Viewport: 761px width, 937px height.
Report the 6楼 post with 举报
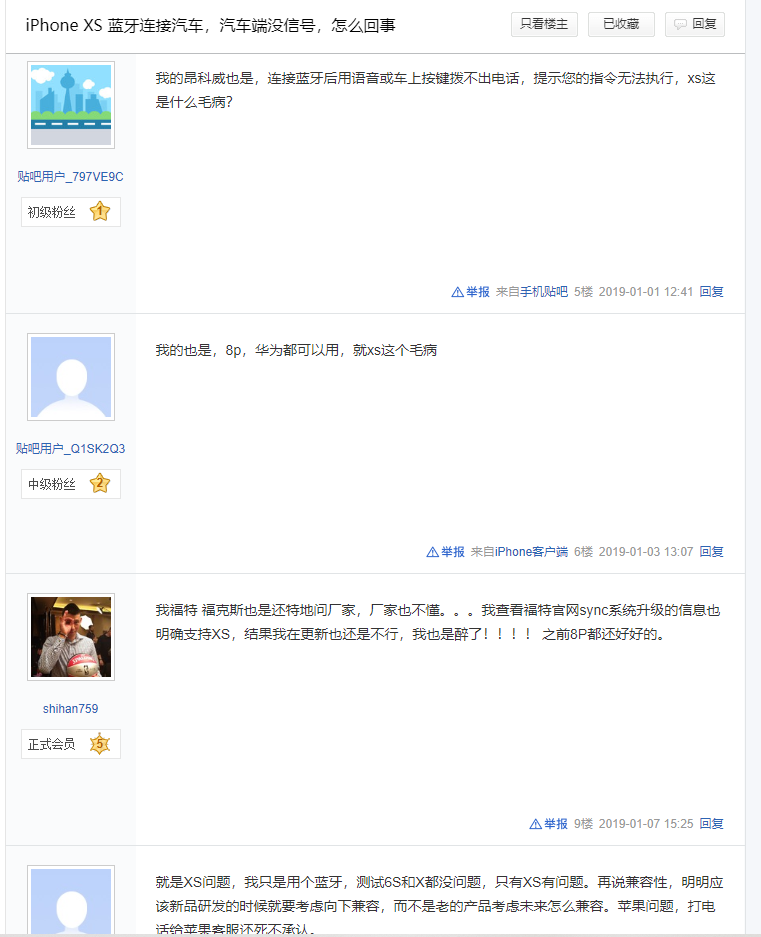(x=446, y=552)
